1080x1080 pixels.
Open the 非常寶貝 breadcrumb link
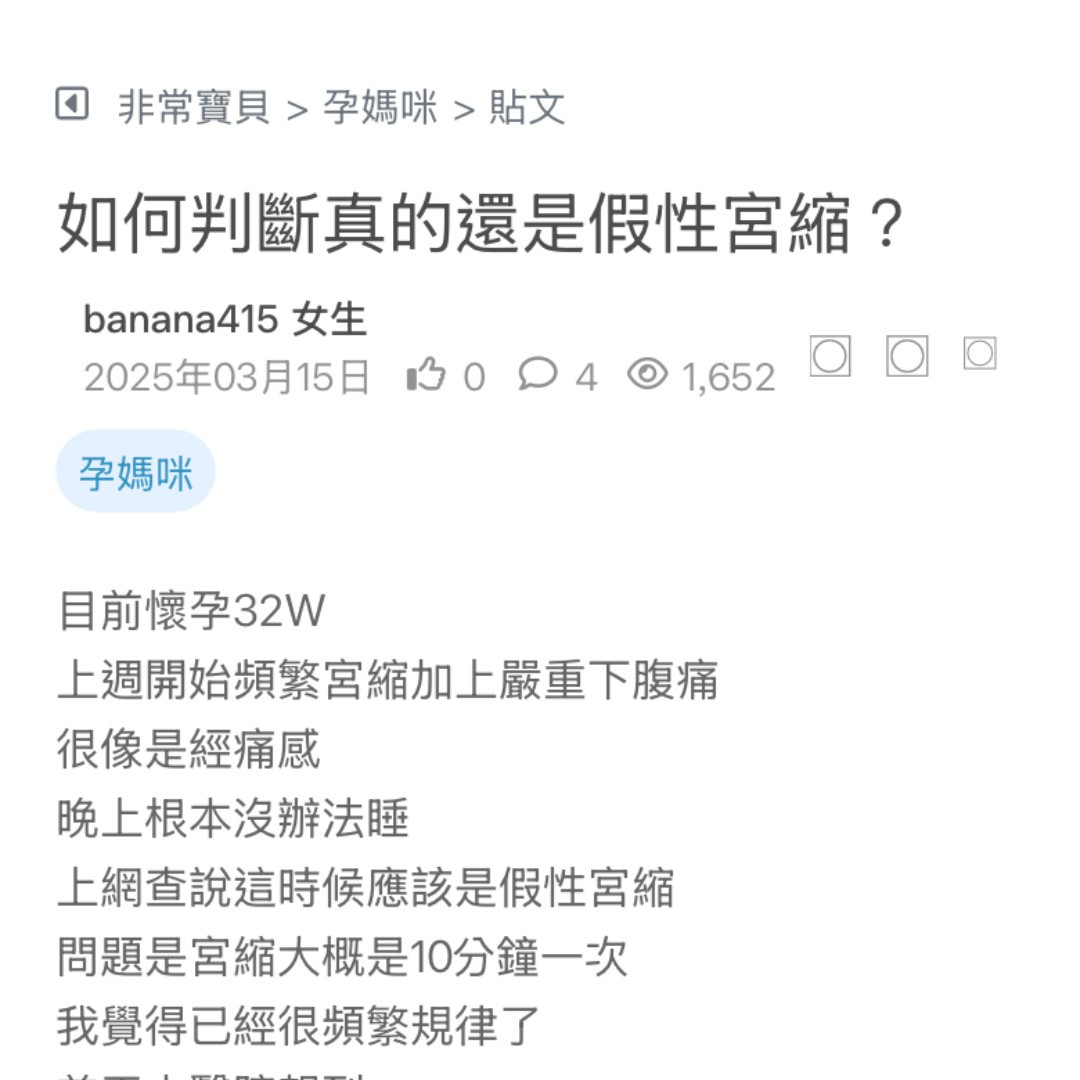pos(194,108)
